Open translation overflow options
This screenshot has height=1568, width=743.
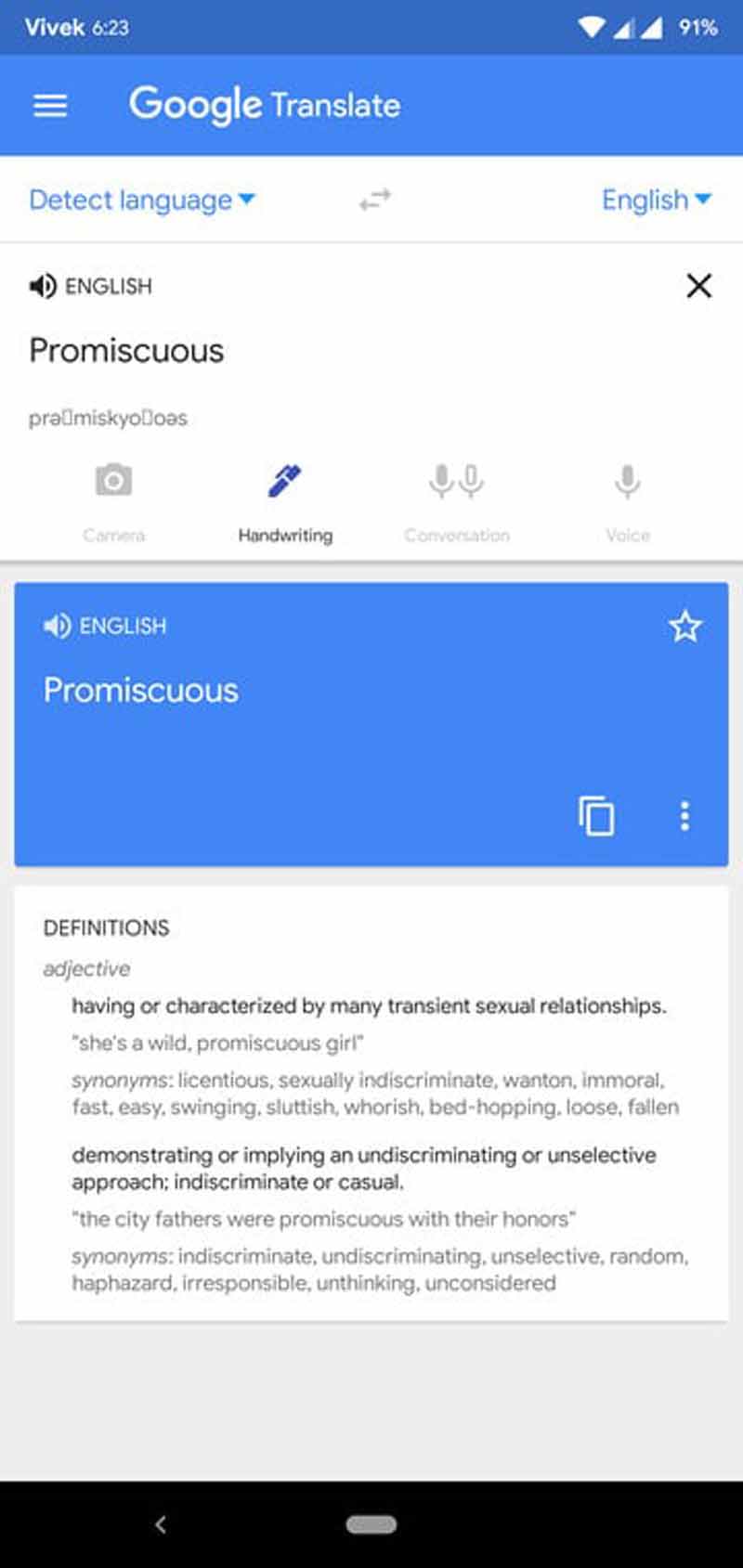pyautogui.click(x=684, y=816)
